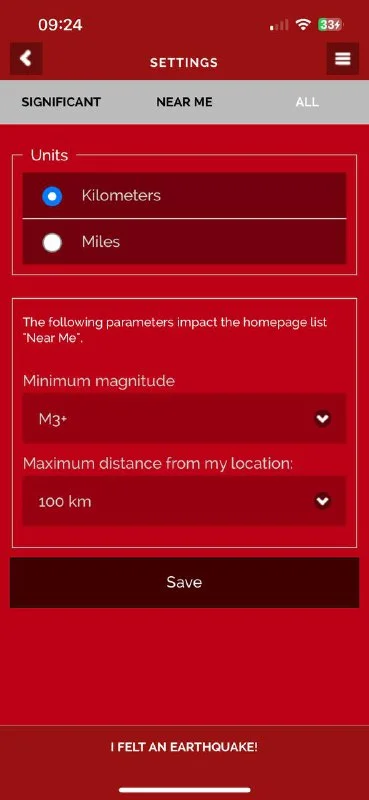Open the maximum distance dropdown
This screenshot has width=369, height=800.
tap(184, 501)
